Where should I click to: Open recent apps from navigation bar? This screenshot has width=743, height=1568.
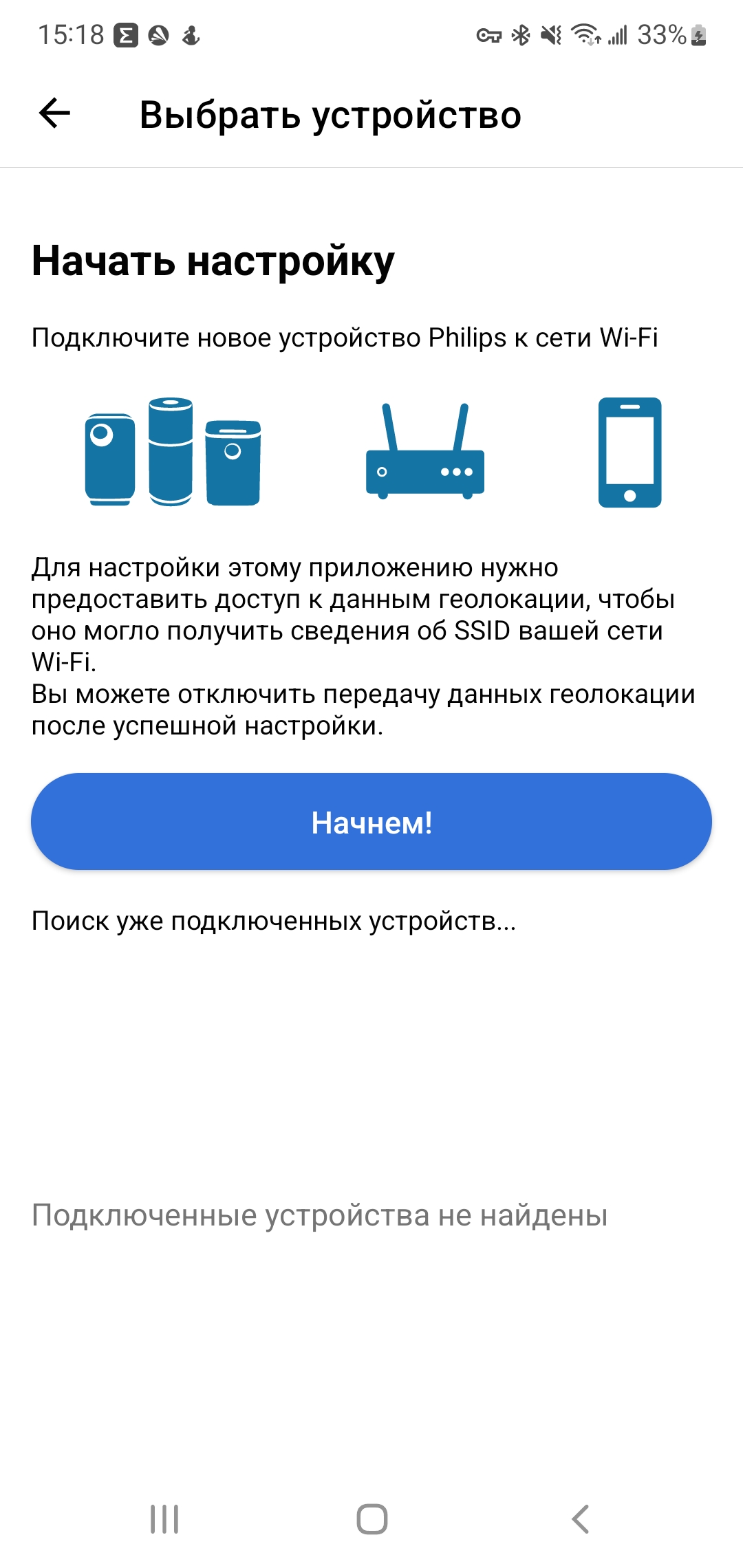[164, 1519]
